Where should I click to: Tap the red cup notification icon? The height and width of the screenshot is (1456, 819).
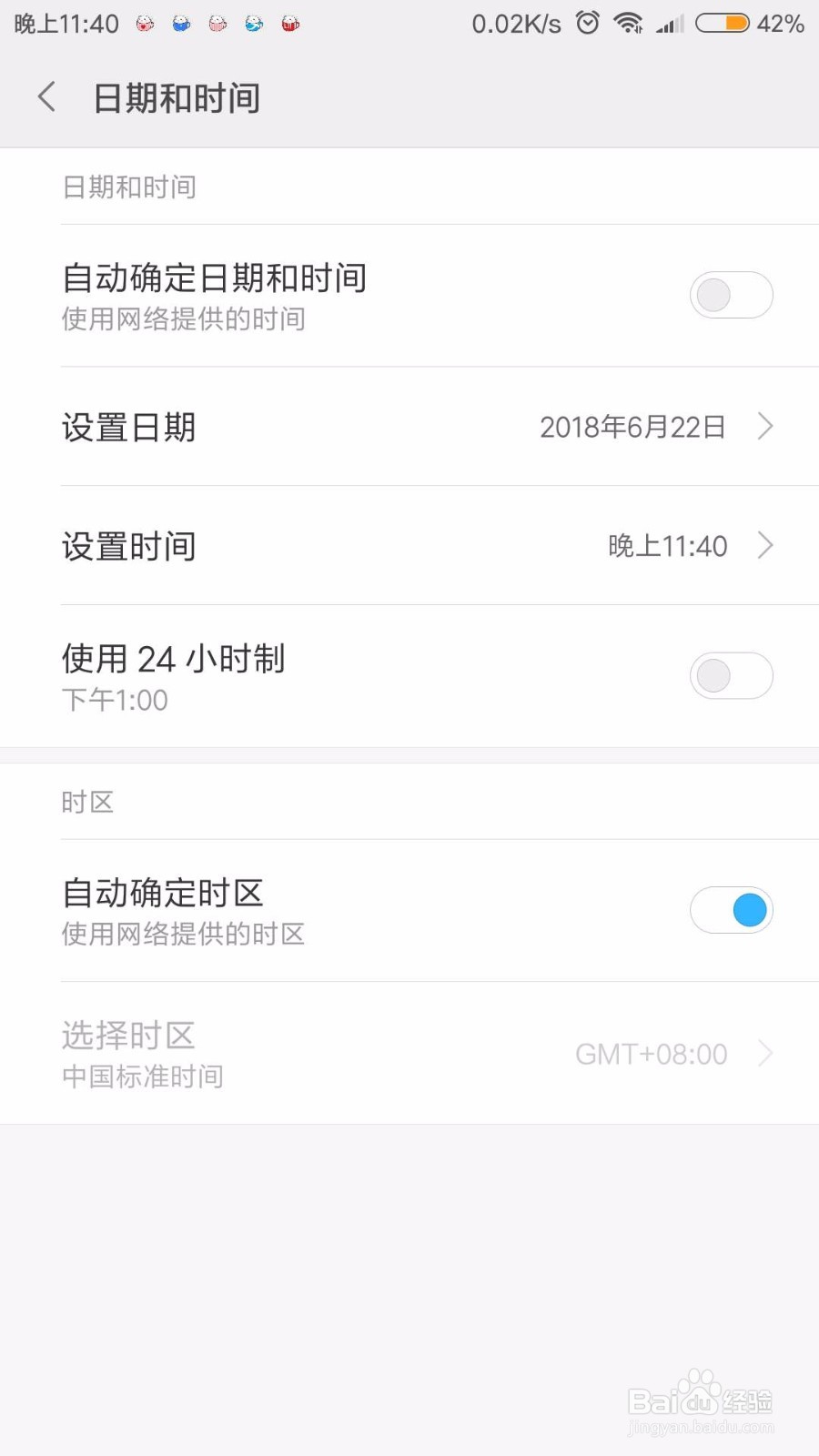click(288, 23)
